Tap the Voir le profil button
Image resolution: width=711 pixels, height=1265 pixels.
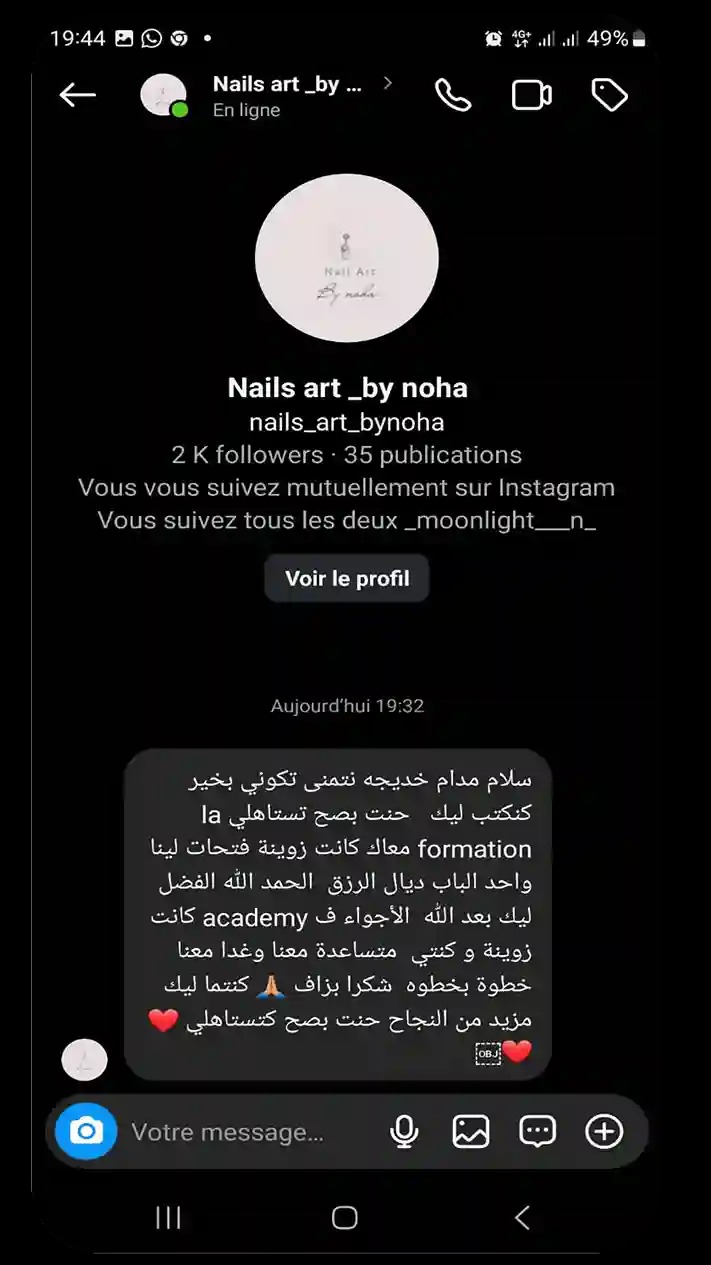(x=347, y=578)
